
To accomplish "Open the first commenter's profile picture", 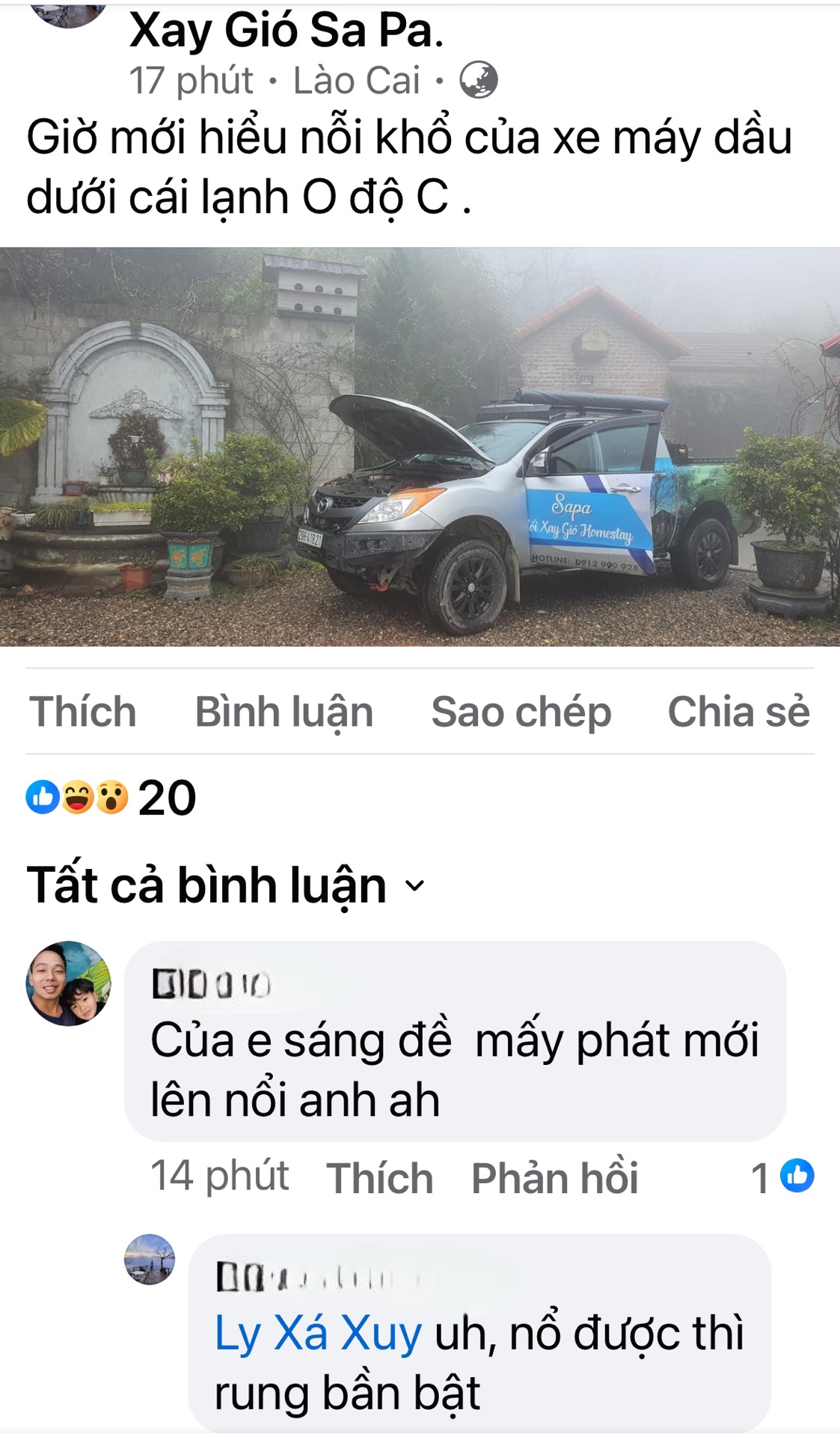I will (x=69, y=983).
